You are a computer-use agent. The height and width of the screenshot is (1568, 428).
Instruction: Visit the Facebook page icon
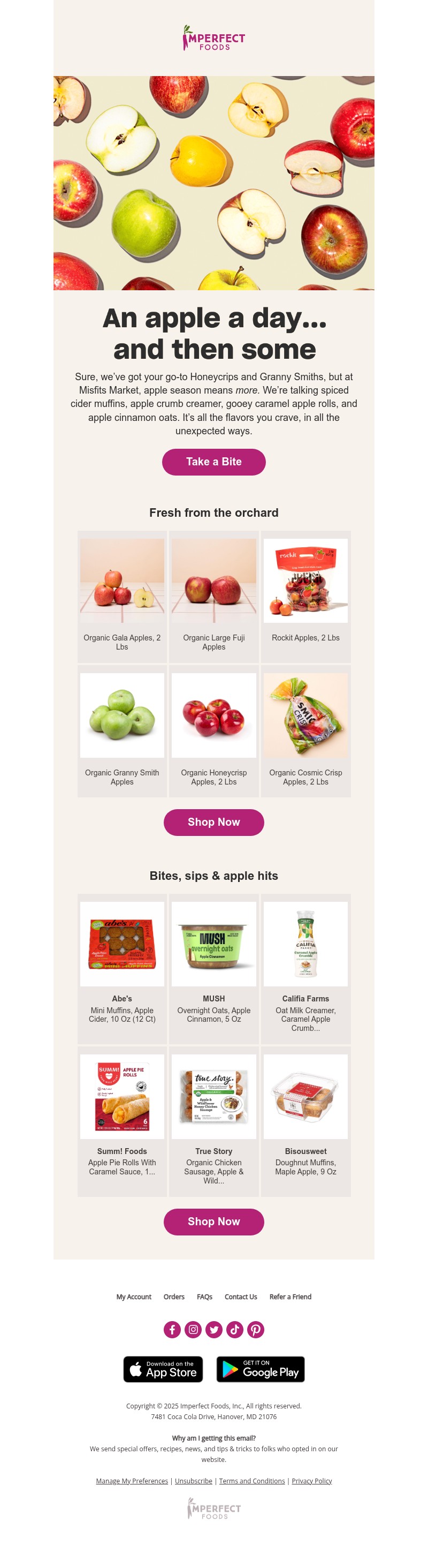coord(172,1329)
